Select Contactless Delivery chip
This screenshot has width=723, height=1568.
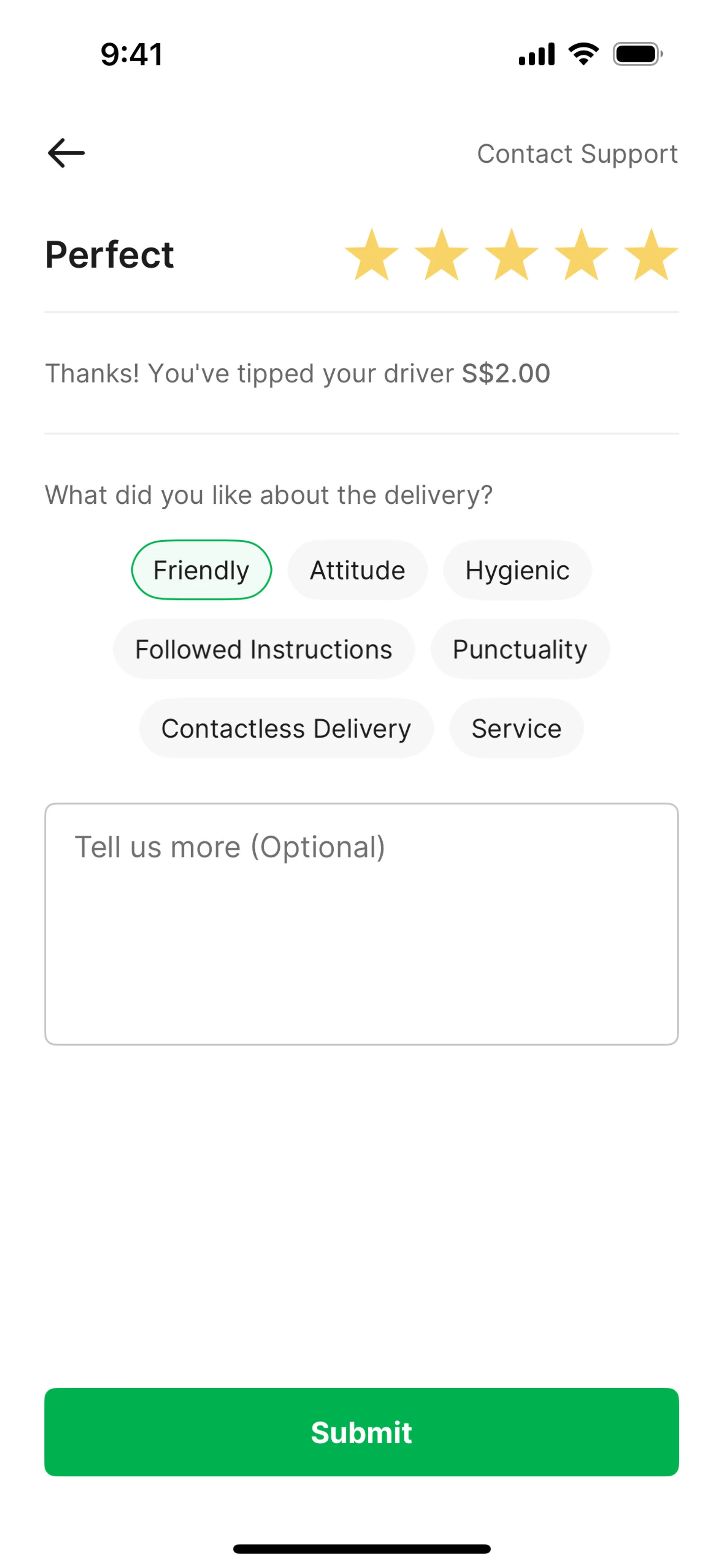(286, 729)
